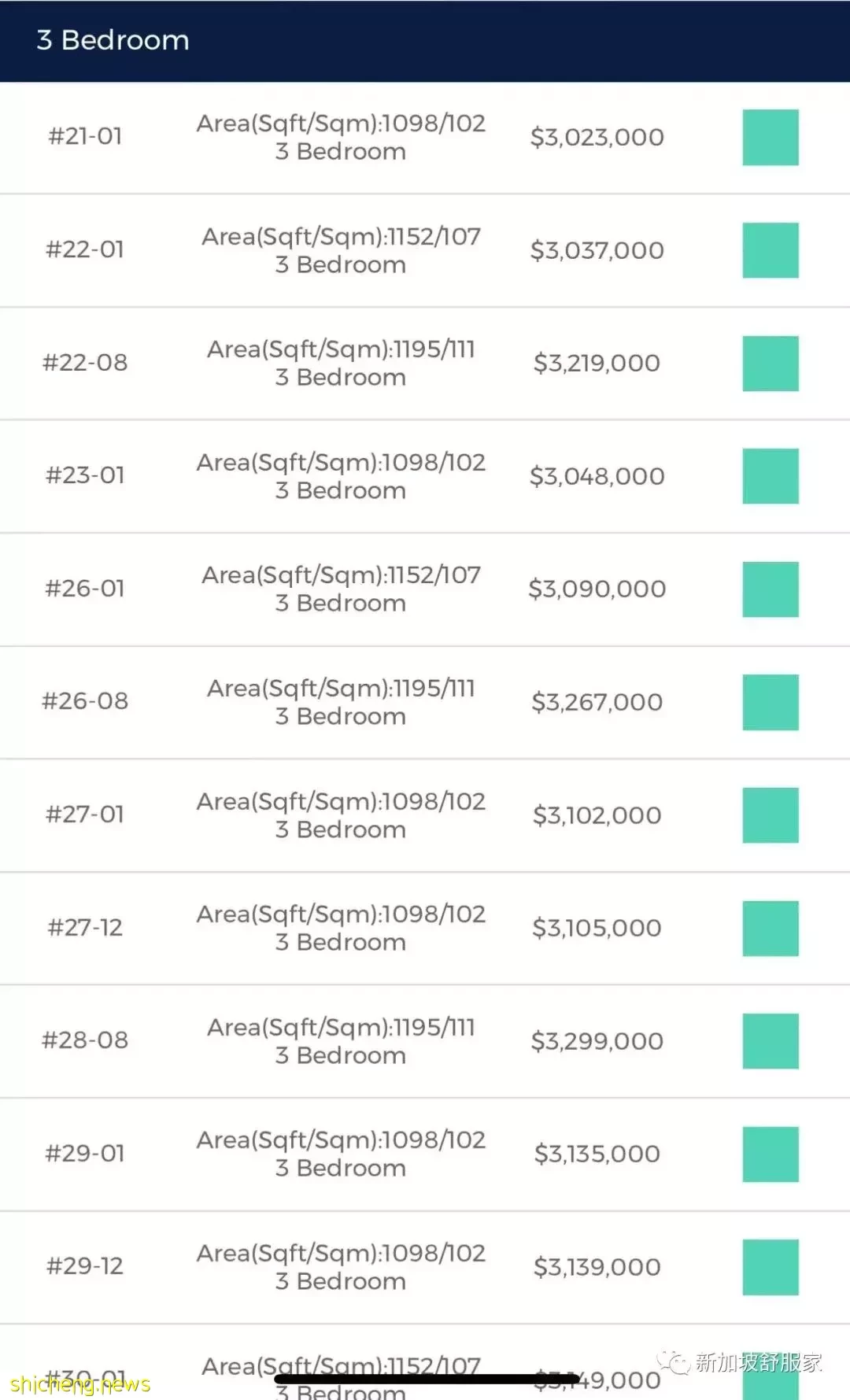The image size is (850, 1400).
Task: Open the #28-08 listing
Action: [x=425, y=1041]
